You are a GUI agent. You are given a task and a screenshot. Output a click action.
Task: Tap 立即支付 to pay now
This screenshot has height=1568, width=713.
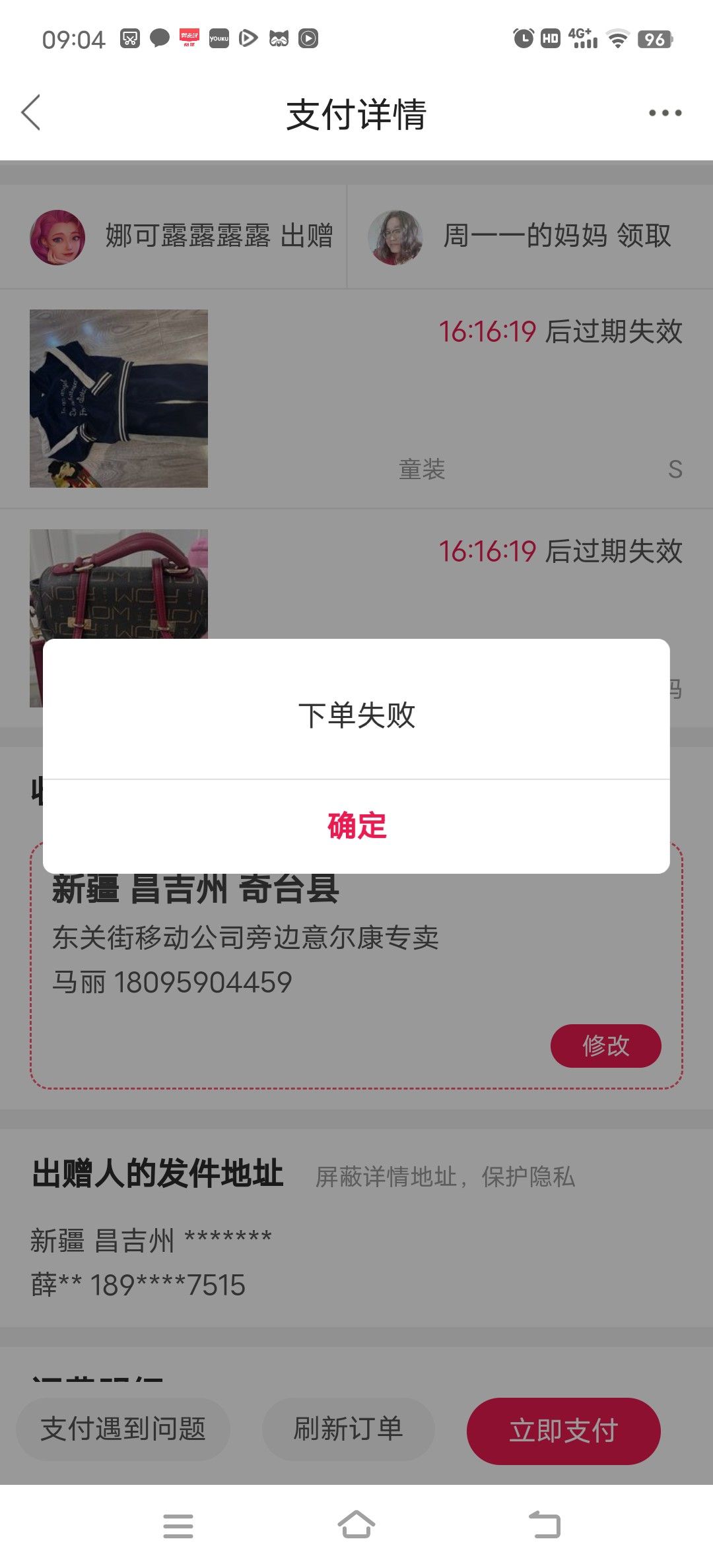(x=563, y=1431)
